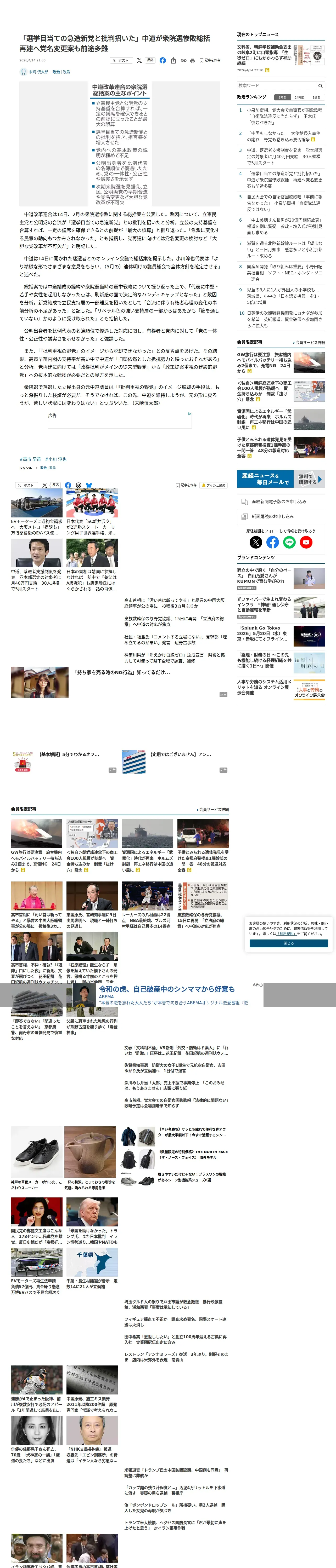
Task: Subscribe to the free 産経ニュース daily email banner
Action: click(x=281, y=479)
